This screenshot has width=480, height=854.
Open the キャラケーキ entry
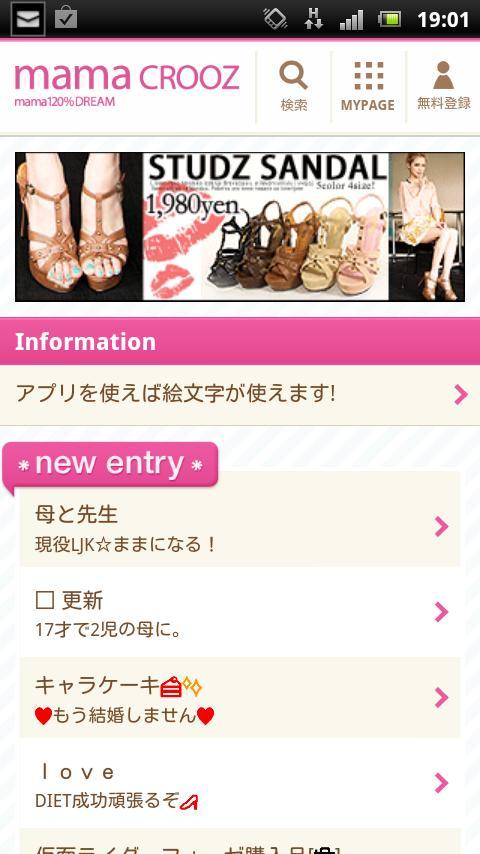(240, 698)
